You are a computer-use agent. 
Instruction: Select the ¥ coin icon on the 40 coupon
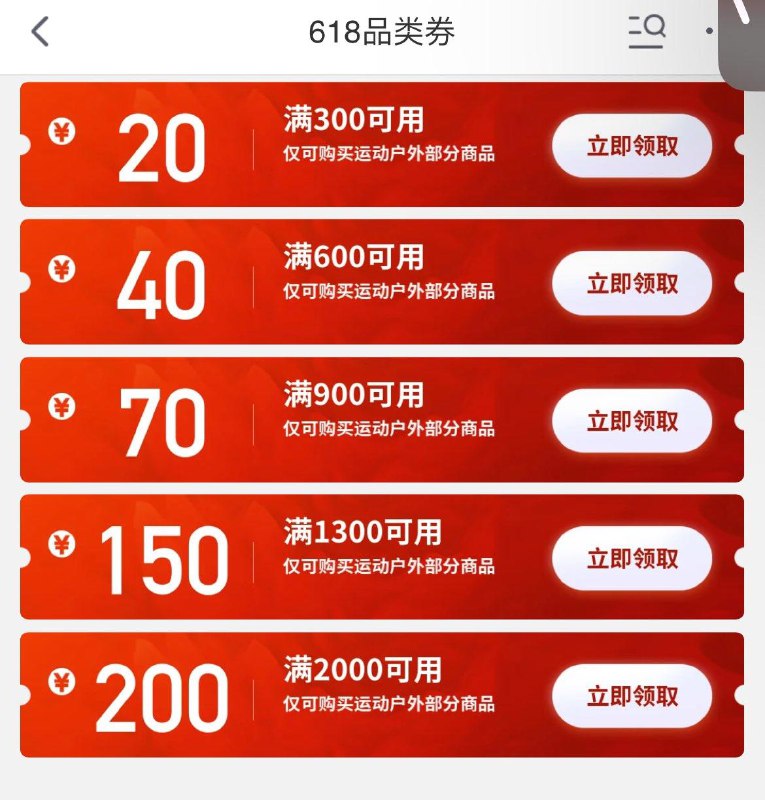pyautogui.click(x=63, y=268)
